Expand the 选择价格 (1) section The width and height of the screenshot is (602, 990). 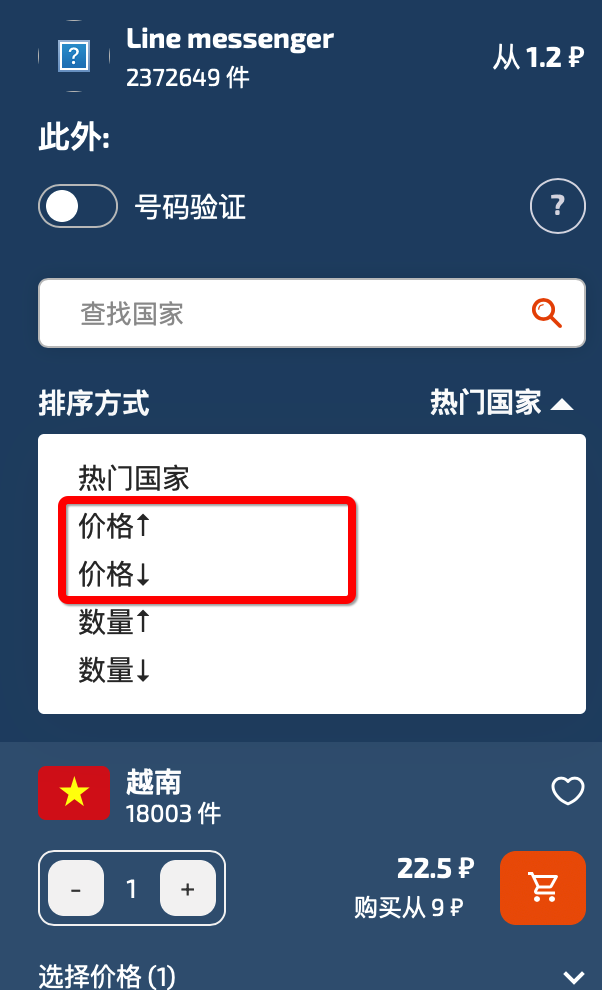pos(573,977)
